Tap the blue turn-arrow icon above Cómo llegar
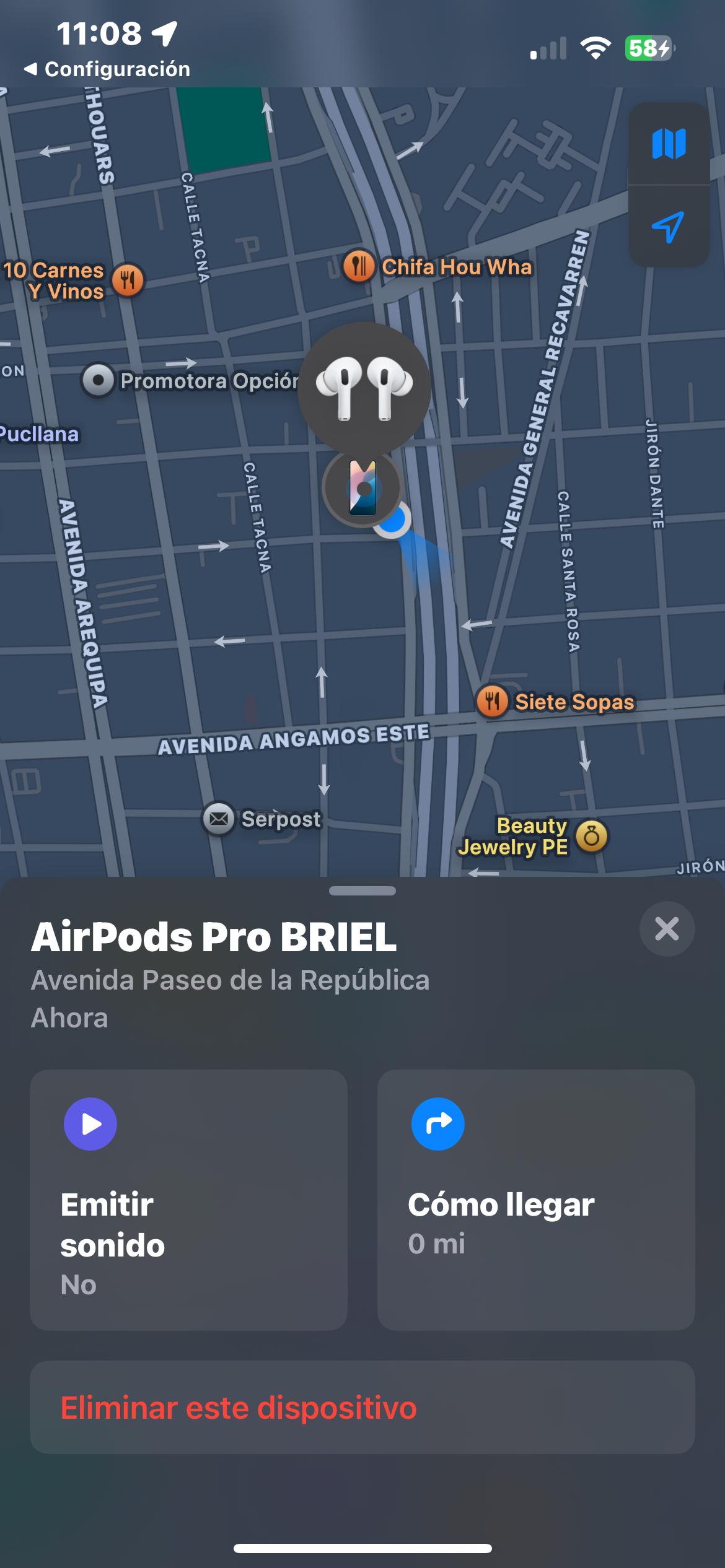The height and width of the screenshot is (1568, 725). click(438, 1124)
